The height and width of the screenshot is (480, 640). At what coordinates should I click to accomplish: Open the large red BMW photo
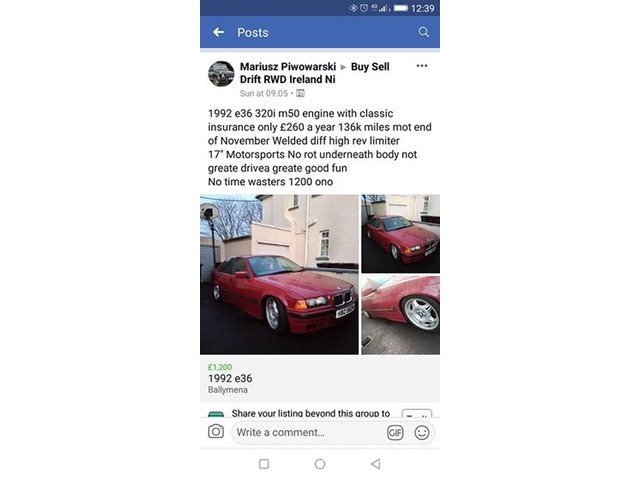[x=279, y=274]
